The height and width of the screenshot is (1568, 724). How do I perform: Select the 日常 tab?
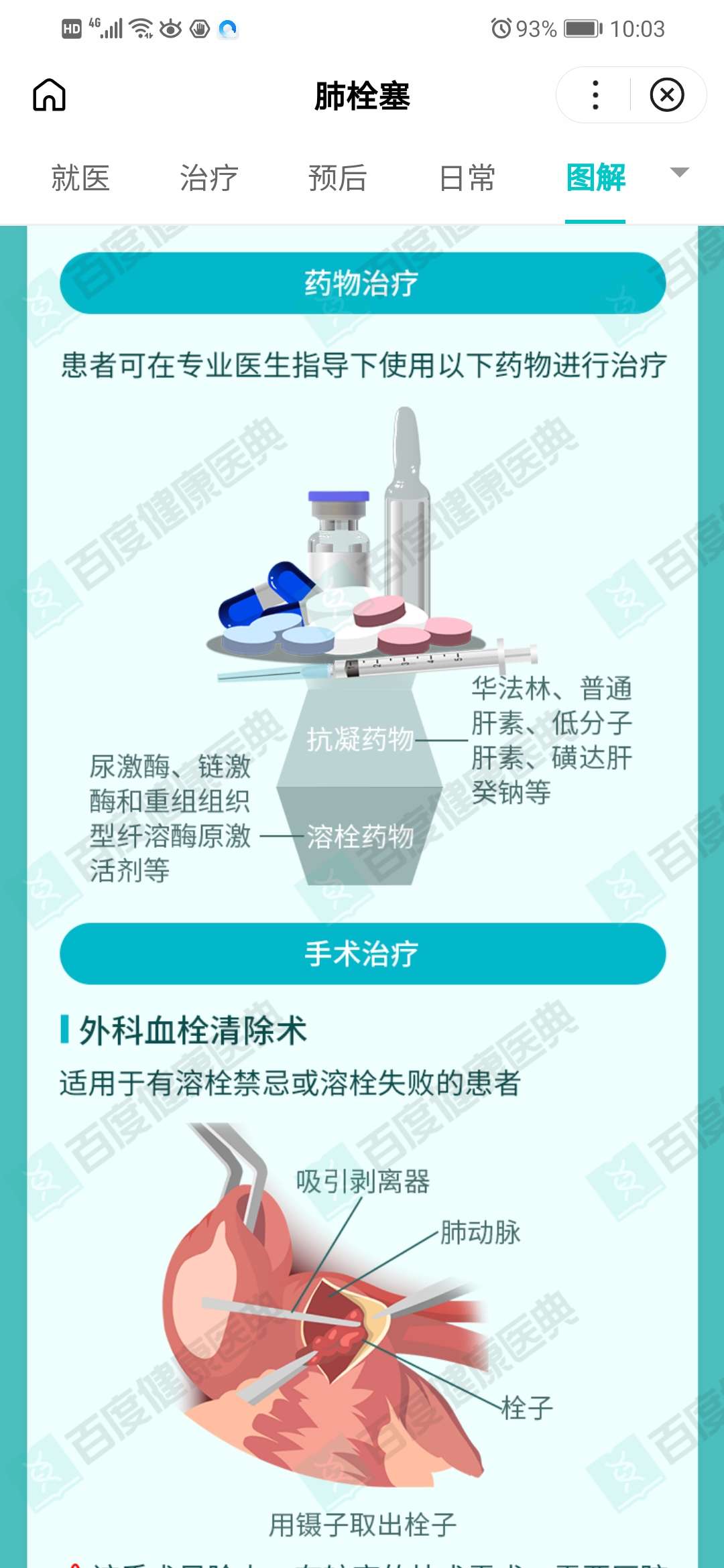coord(467,178)
